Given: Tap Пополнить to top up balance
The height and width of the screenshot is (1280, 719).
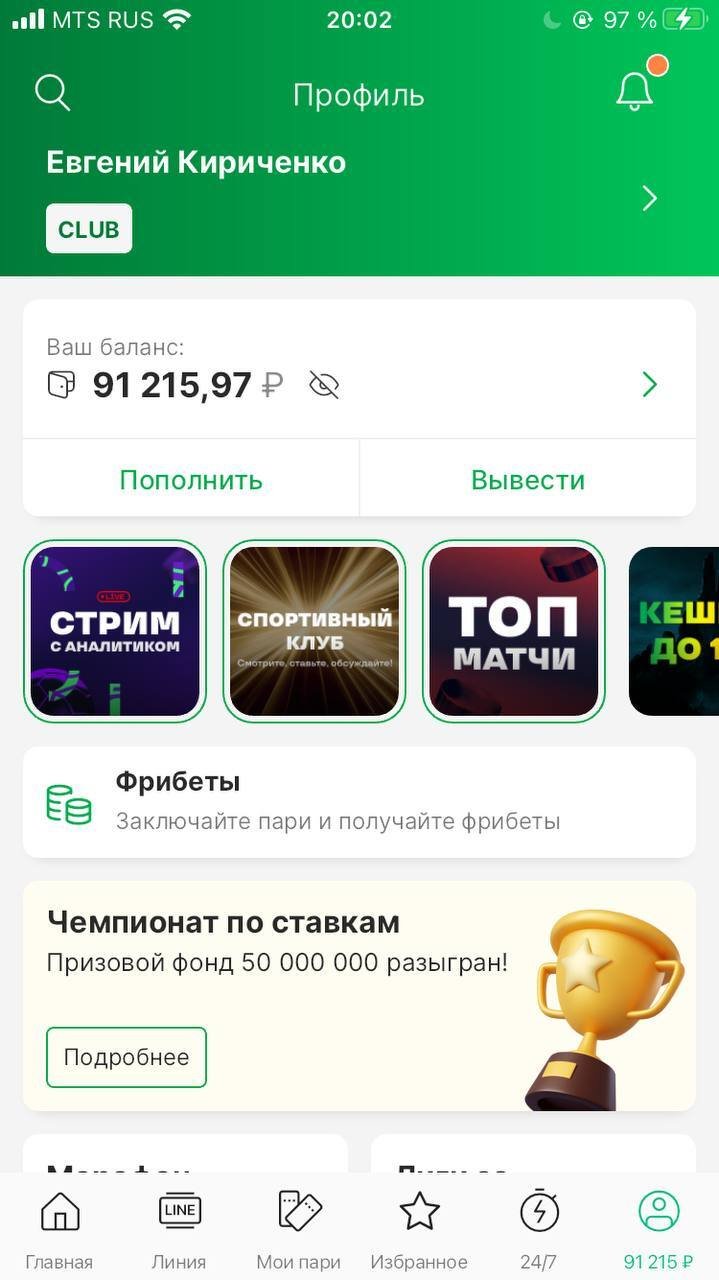Looking at the screenshot, I should click(x=191, y=480).
